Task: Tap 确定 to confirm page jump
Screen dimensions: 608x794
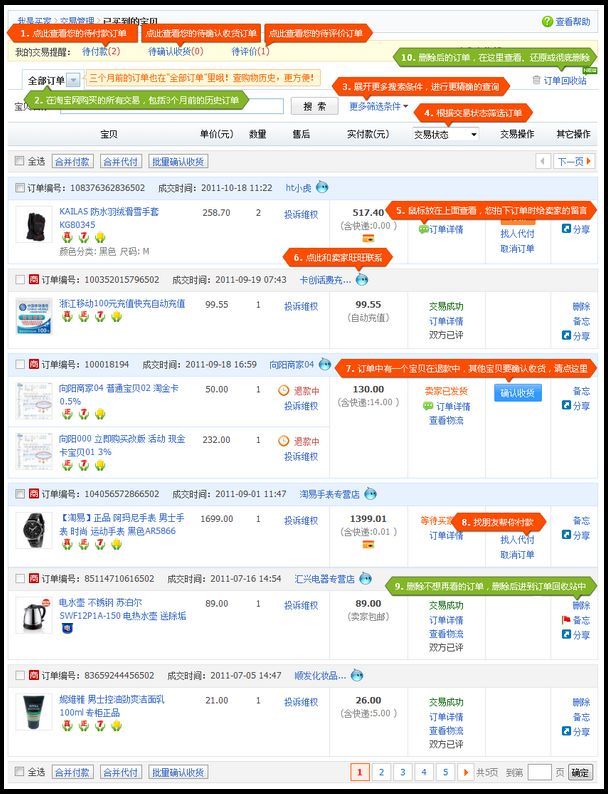Action: point(580,772)
